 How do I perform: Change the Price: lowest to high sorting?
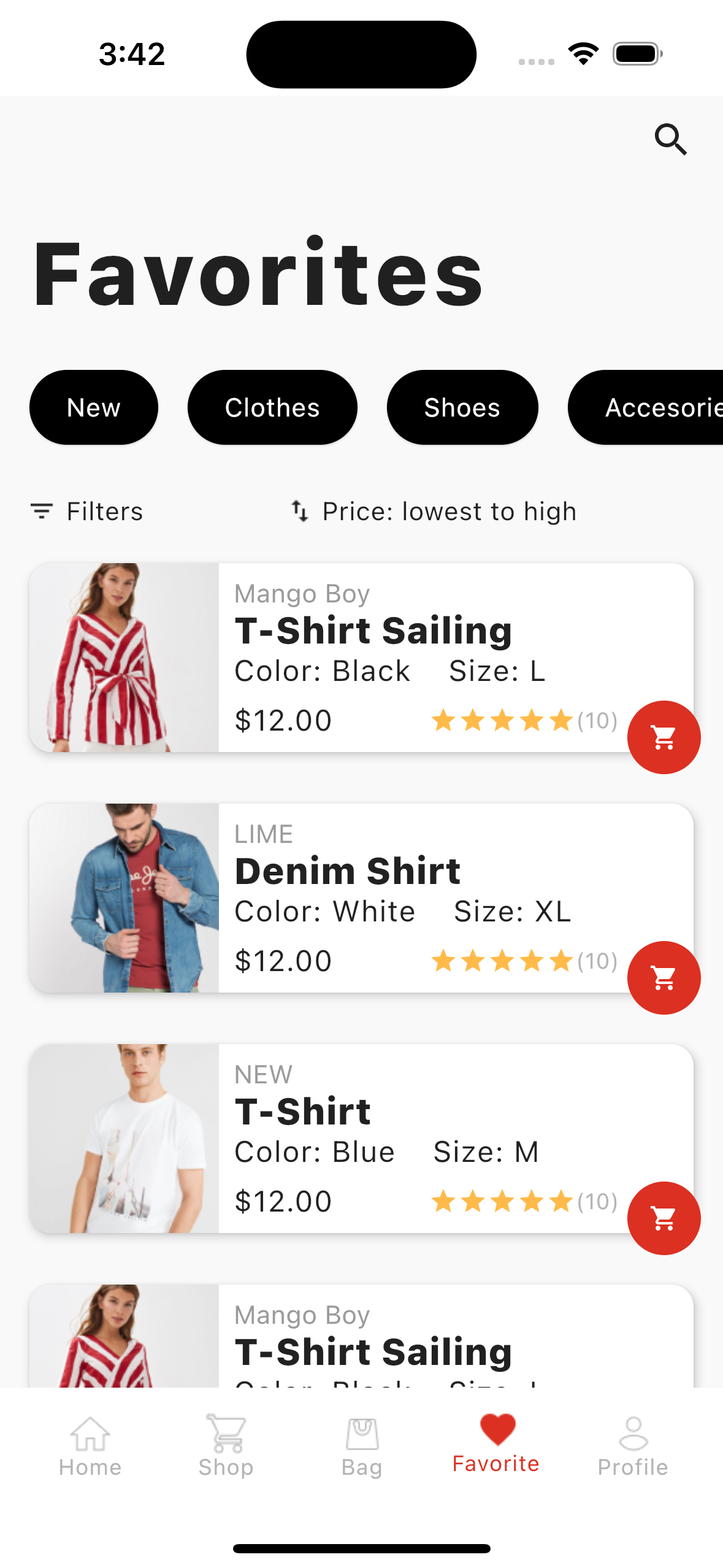tap(433, 511)
